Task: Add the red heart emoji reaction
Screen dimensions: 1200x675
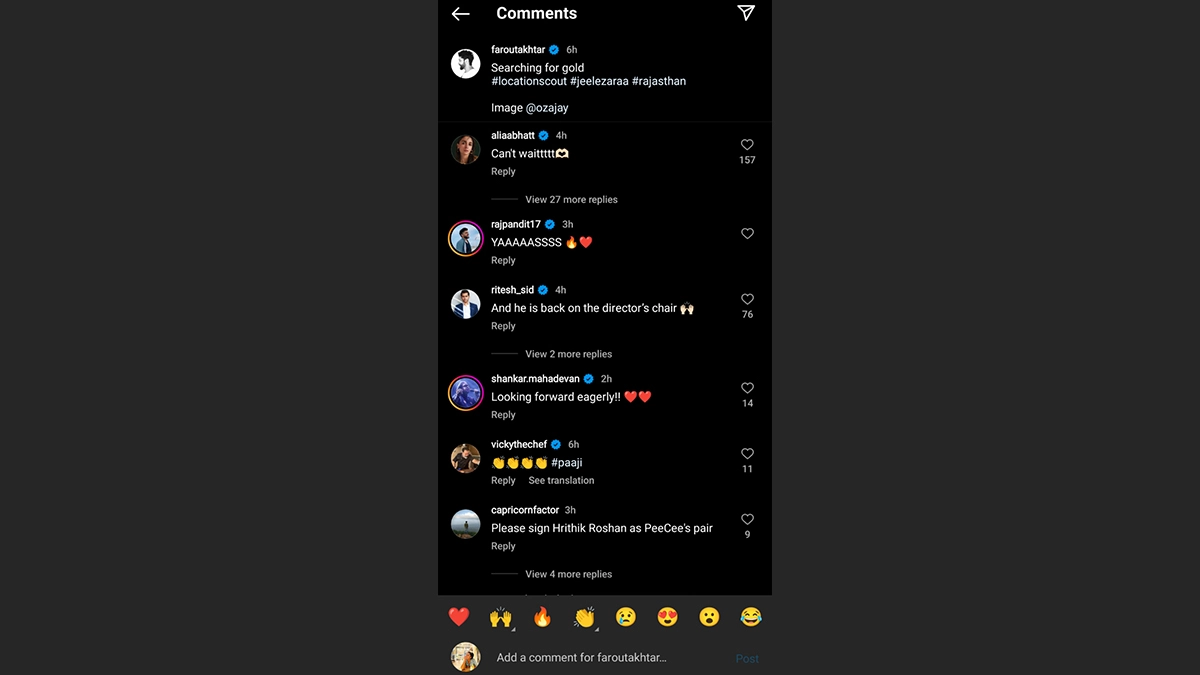Action: click(459, 617)
